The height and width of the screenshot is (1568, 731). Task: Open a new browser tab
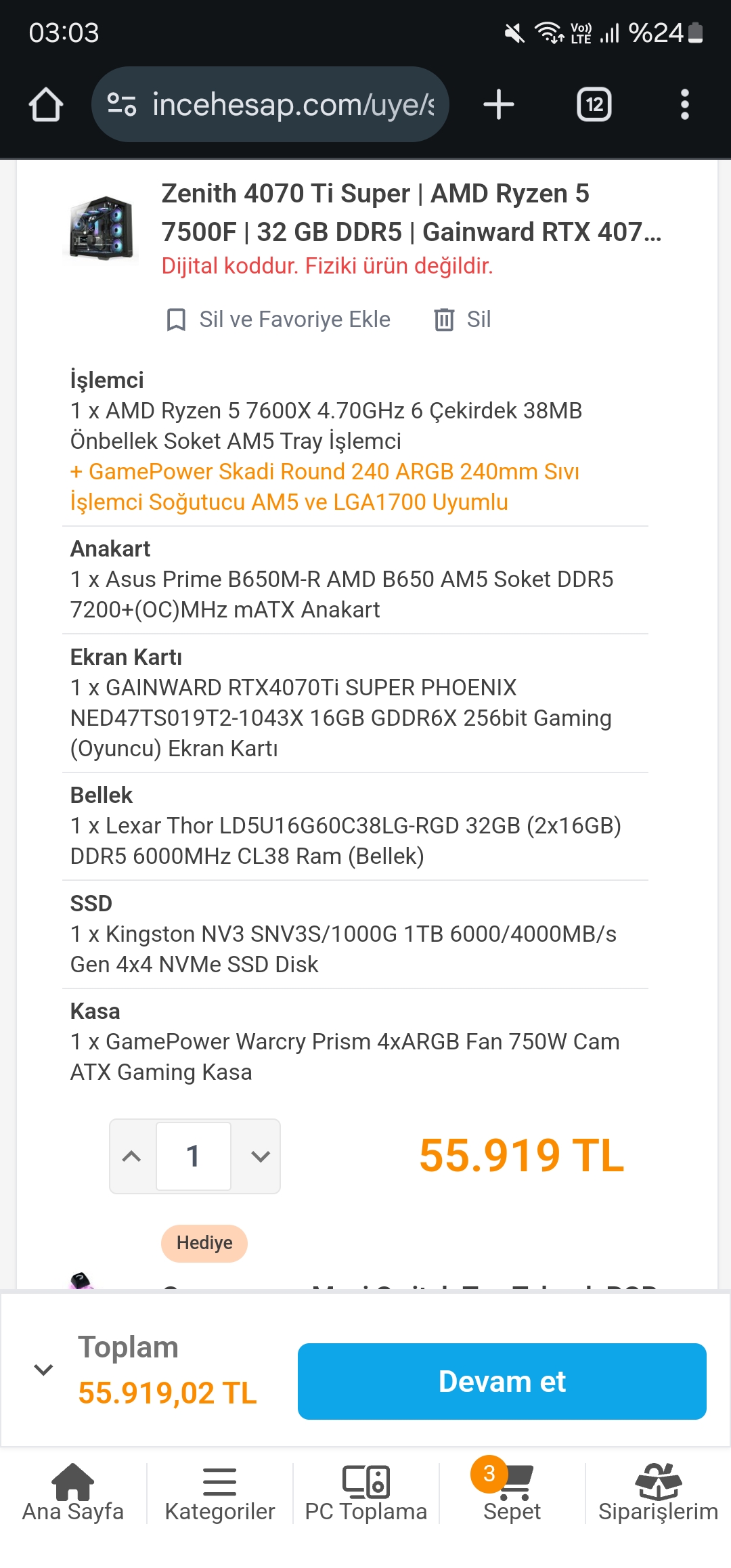[x=499, y=105]
